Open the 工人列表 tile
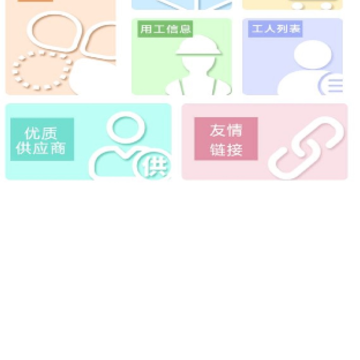The image size is (360, 360). tap(292, 57)
